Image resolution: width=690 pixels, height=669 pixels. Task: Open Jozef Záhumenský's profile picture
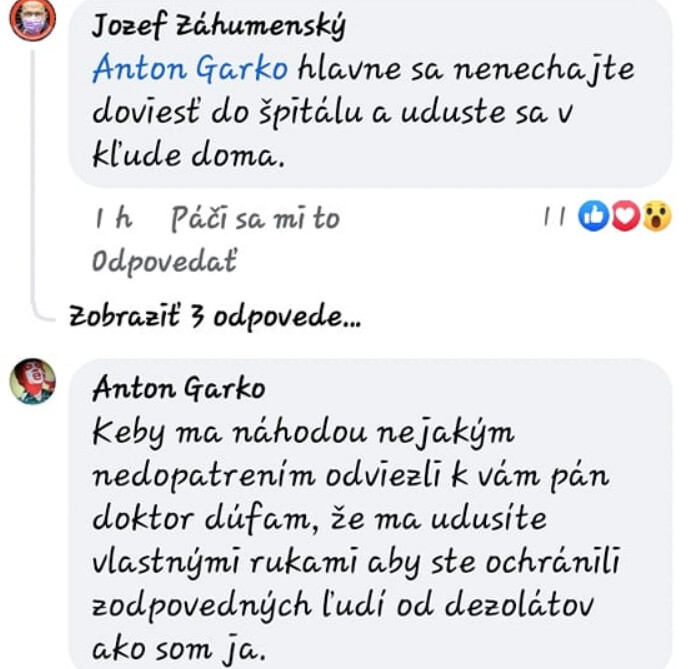click(33, 18)
